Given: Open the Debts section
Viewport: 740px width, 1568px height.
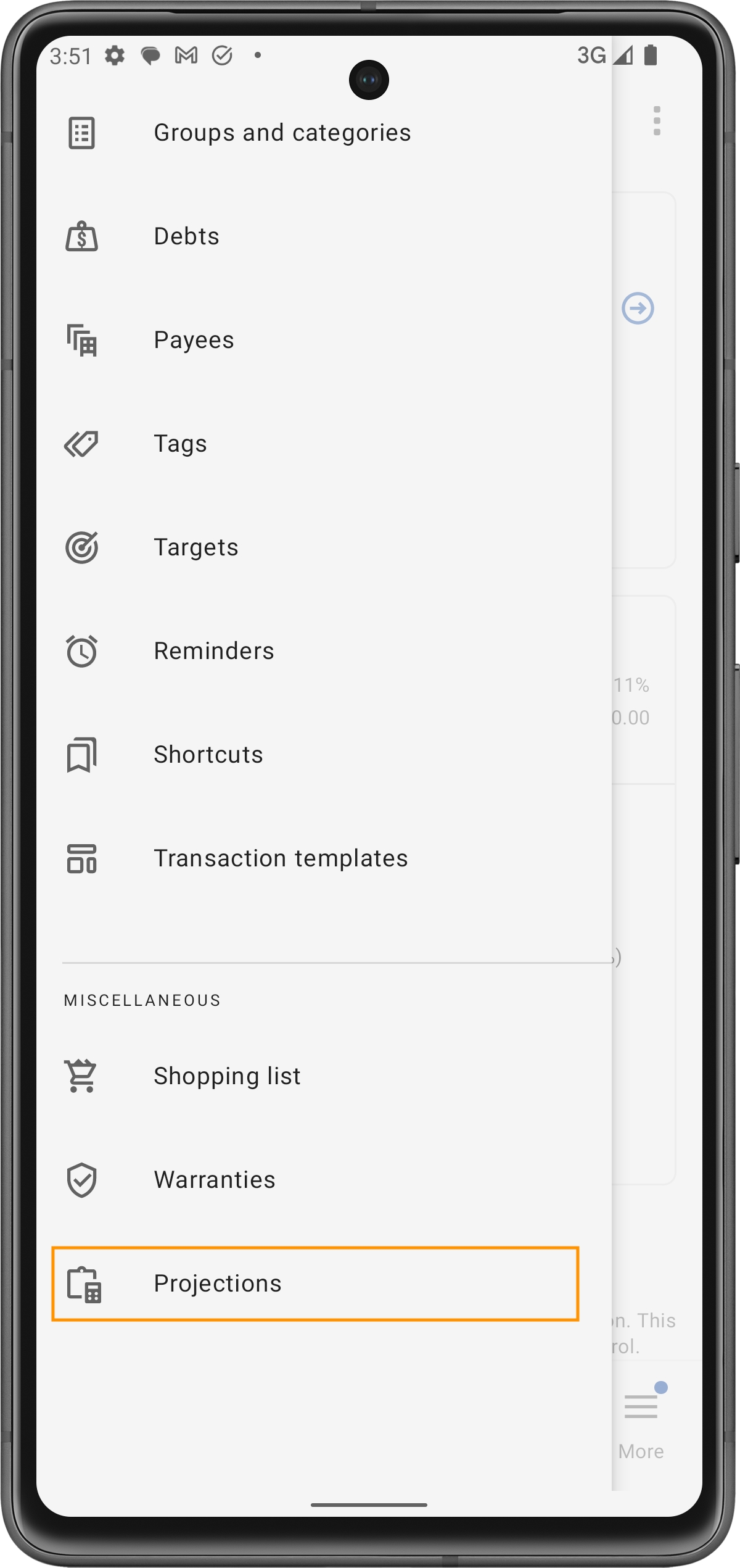Looking at the screenshot, I should pos(187,236).
